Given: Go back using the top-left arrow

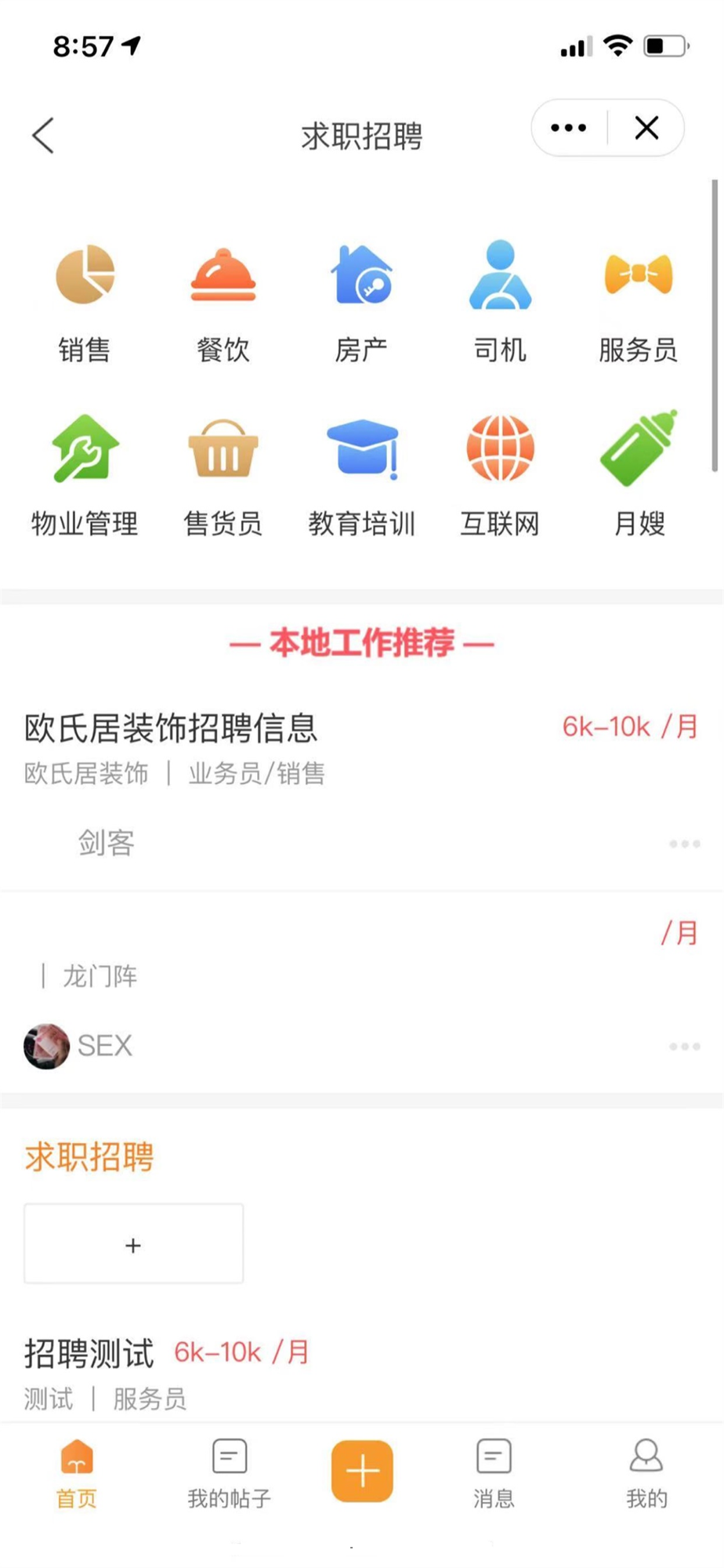Looking at the screenshot, I should pos(43,136).
